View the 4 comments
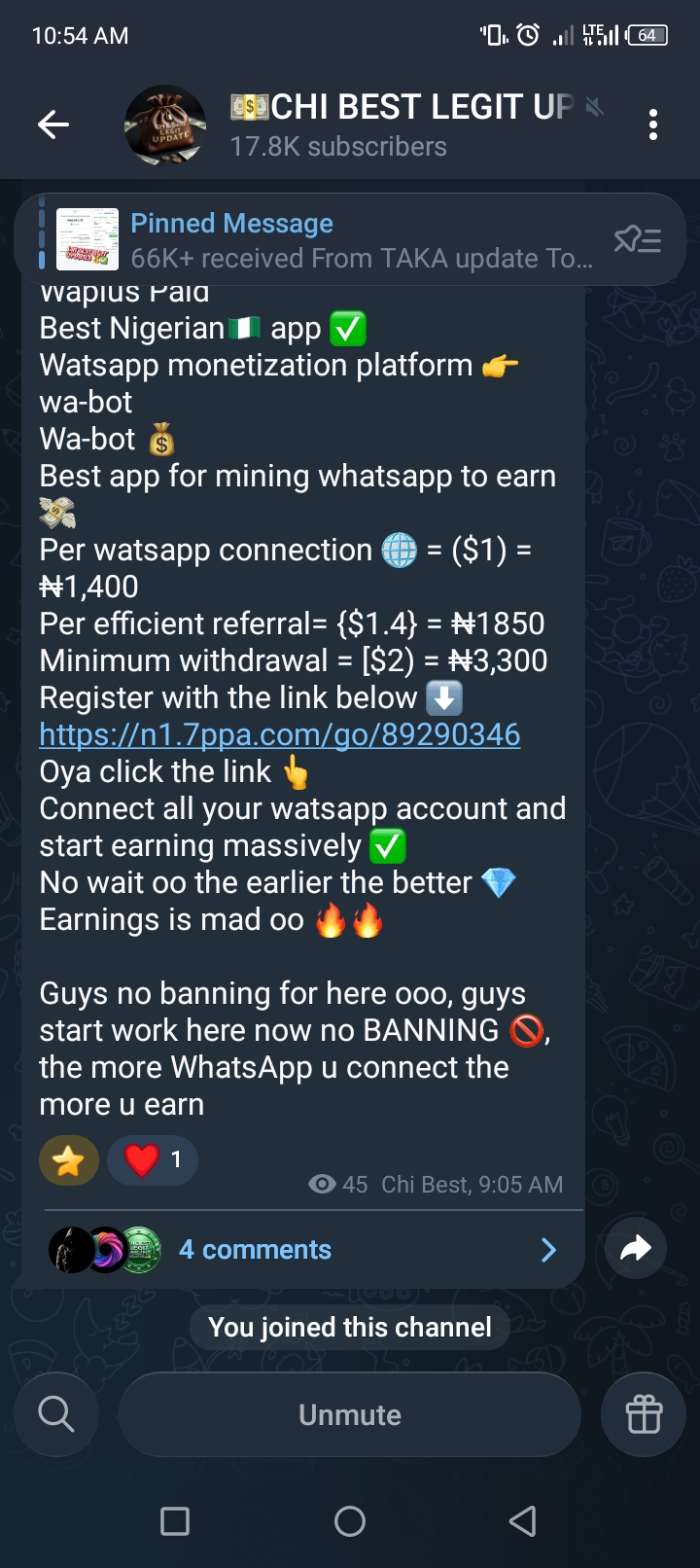Viewport: 700px width, 1568px height. tap(256, 1250)
